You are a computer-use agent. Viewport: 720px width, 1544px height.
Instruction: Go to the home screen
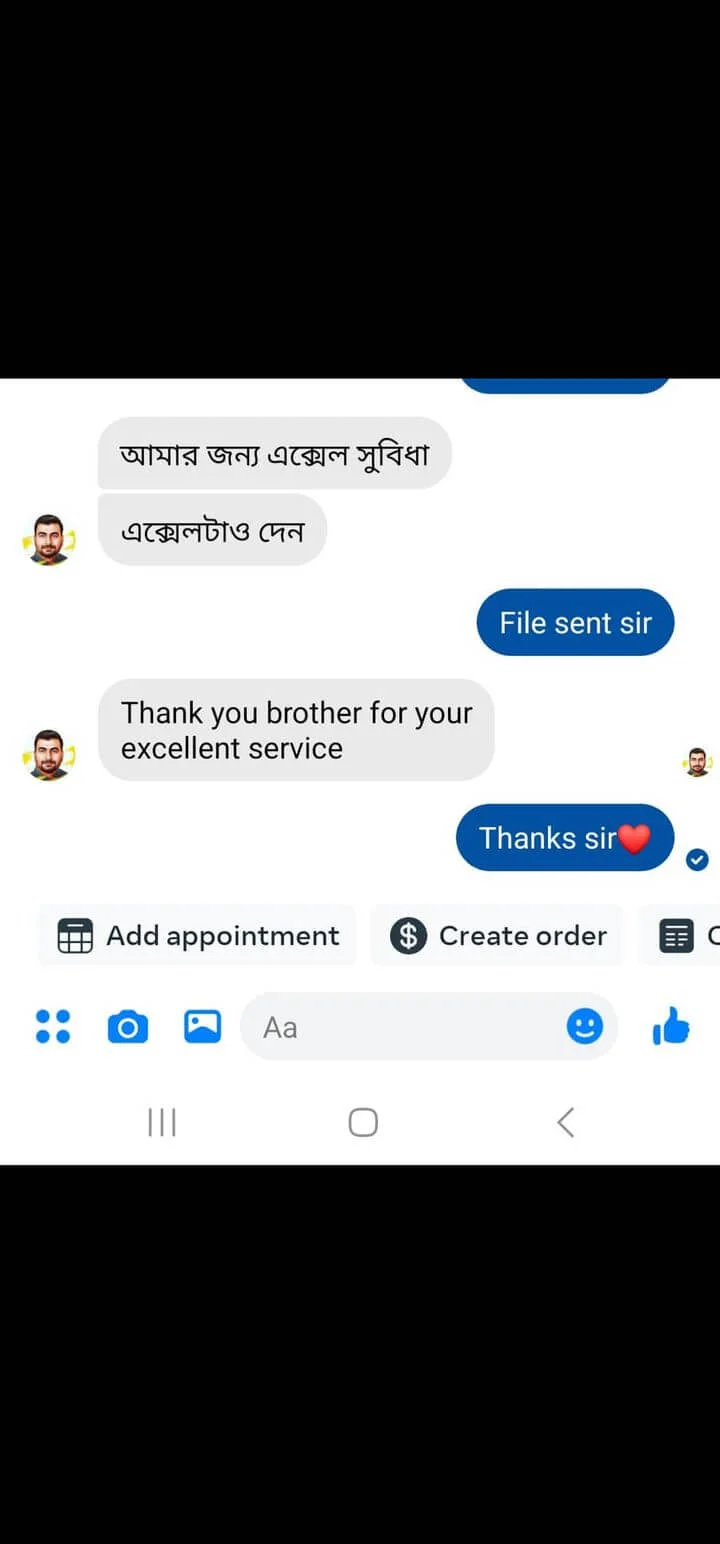[363, 1123]
